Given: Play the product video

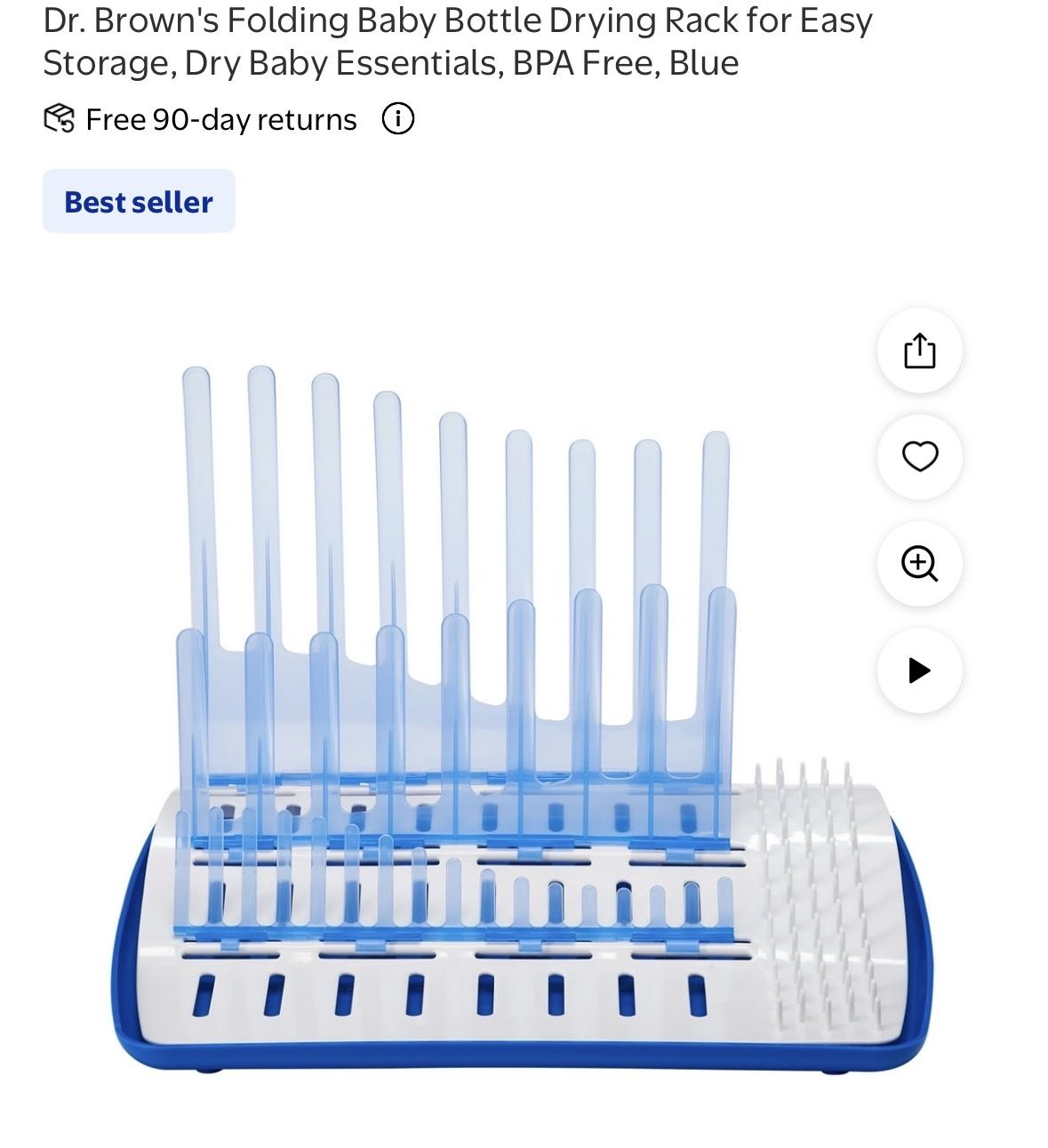Looking at the screenshot, I should click(919, 670).
